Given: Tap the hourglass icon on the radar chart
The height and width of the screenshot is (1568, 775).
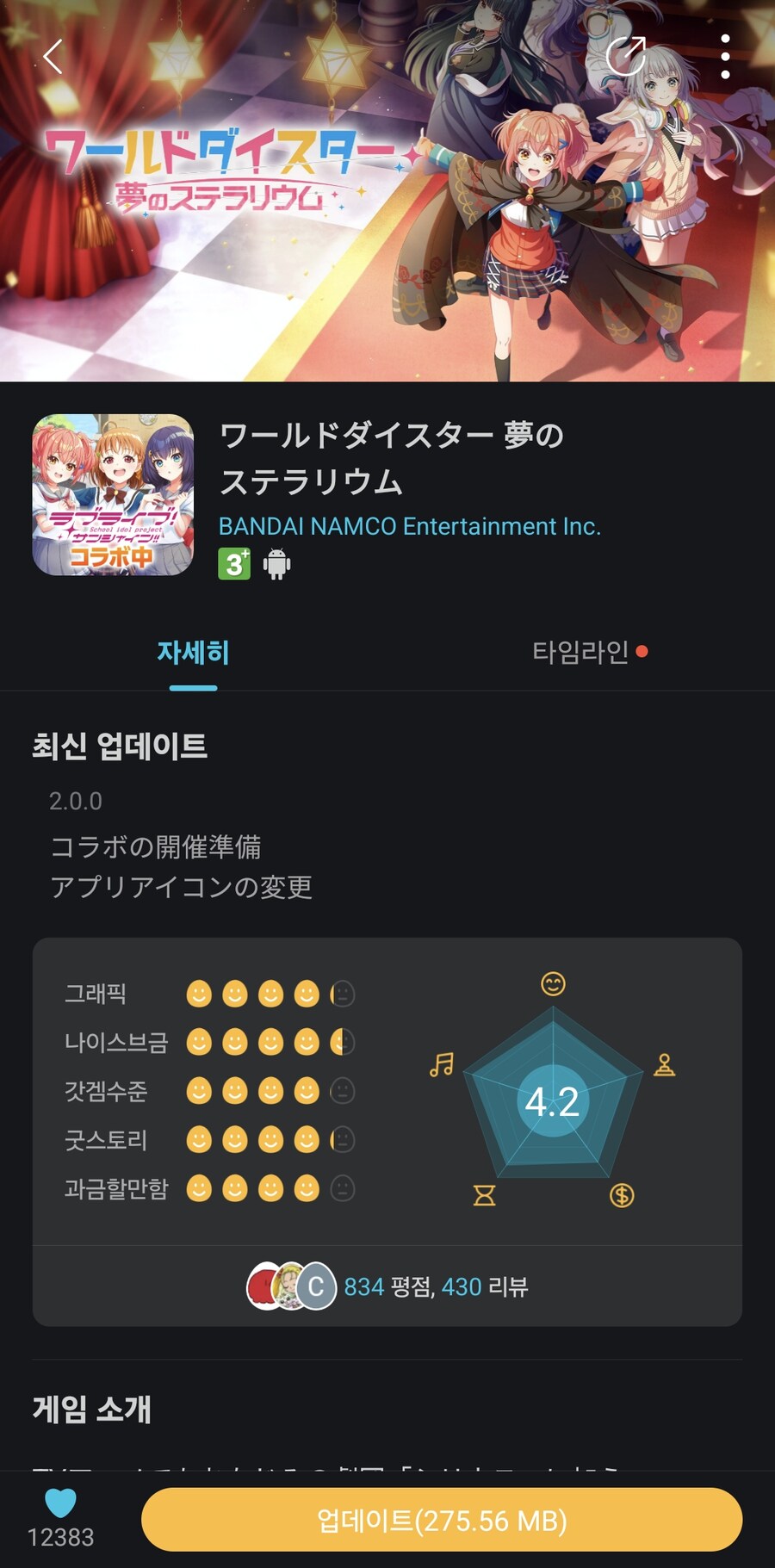Looking at the screenshot, I should coord(485,1193).
